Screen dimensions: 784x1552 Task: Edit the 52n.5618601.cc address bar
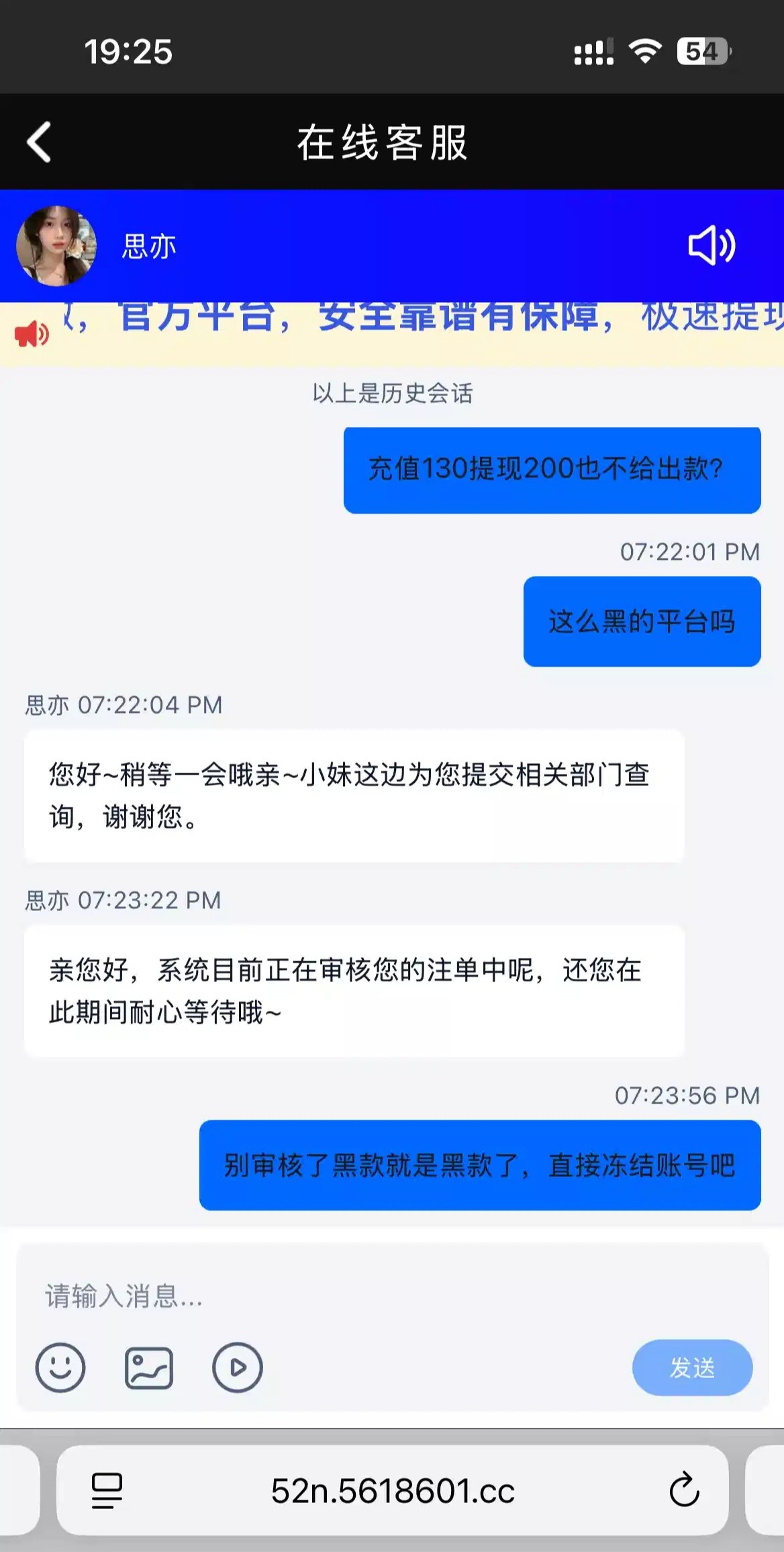(x=393, y=1490)
